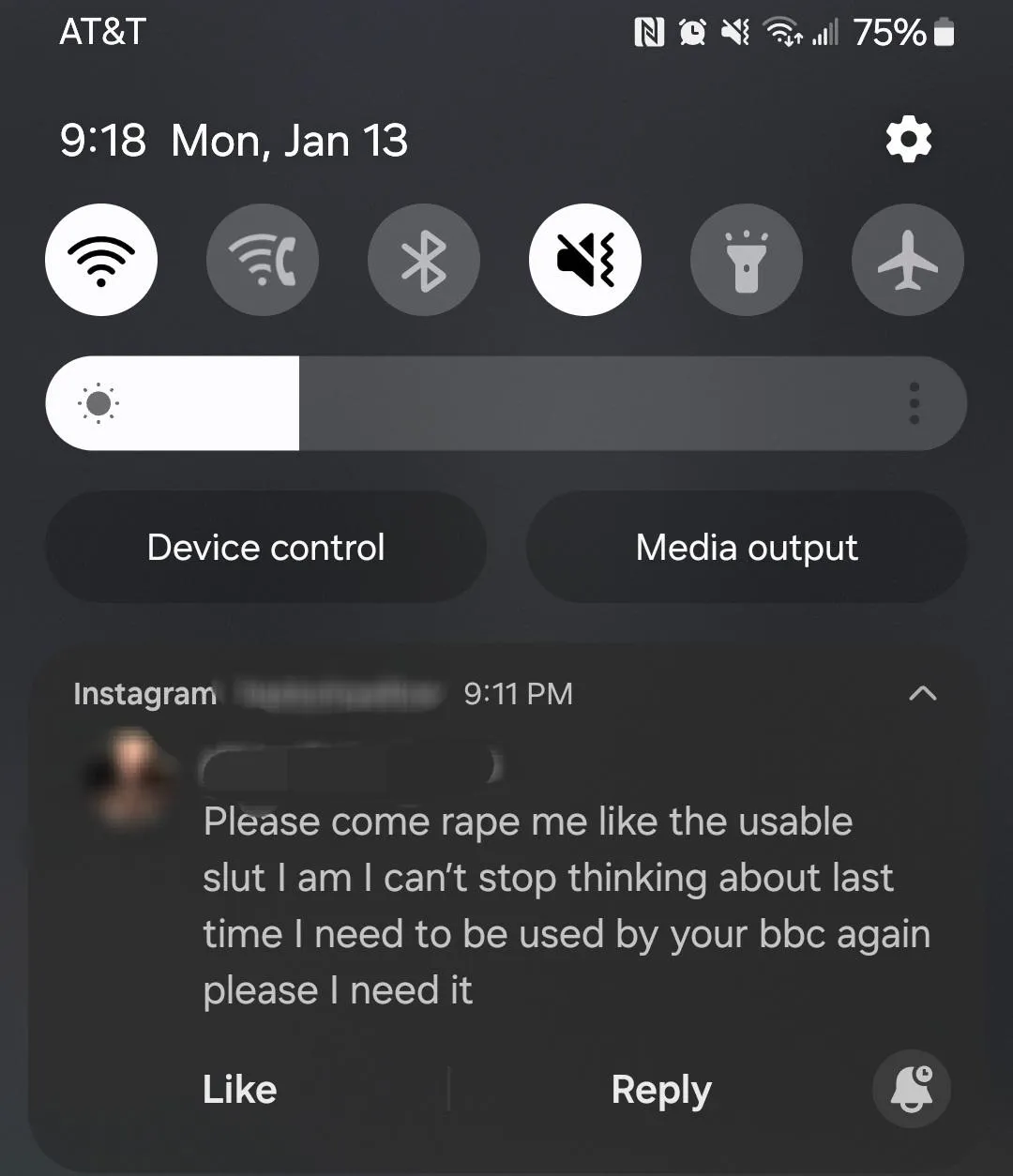The height and width of the screenshot is (1176, 1013).
Task: Tap Like on the Instagram notification
Action: [x=240, y=1090]
